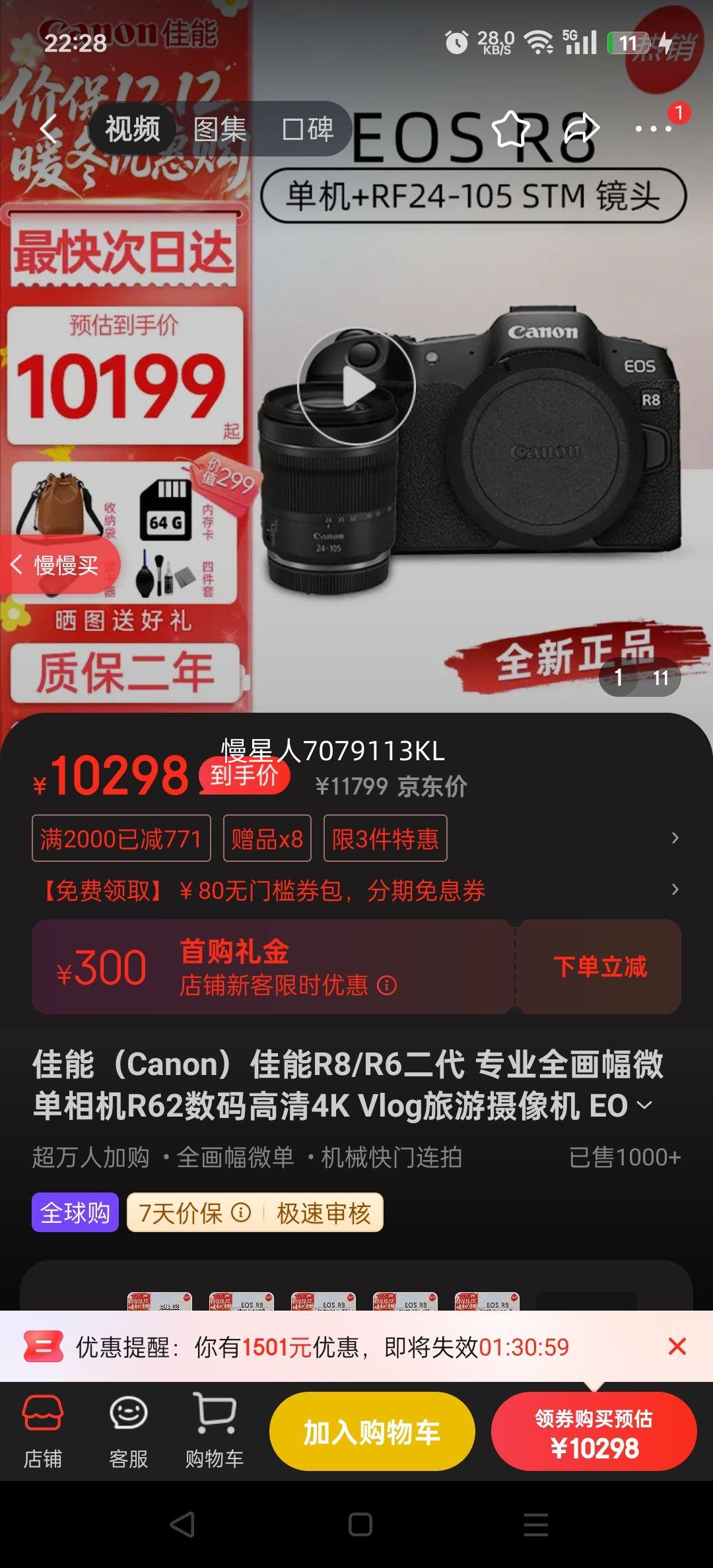Select the 限3件特惠 promotion tag
713x1568 pixels.
click(385, 839)
